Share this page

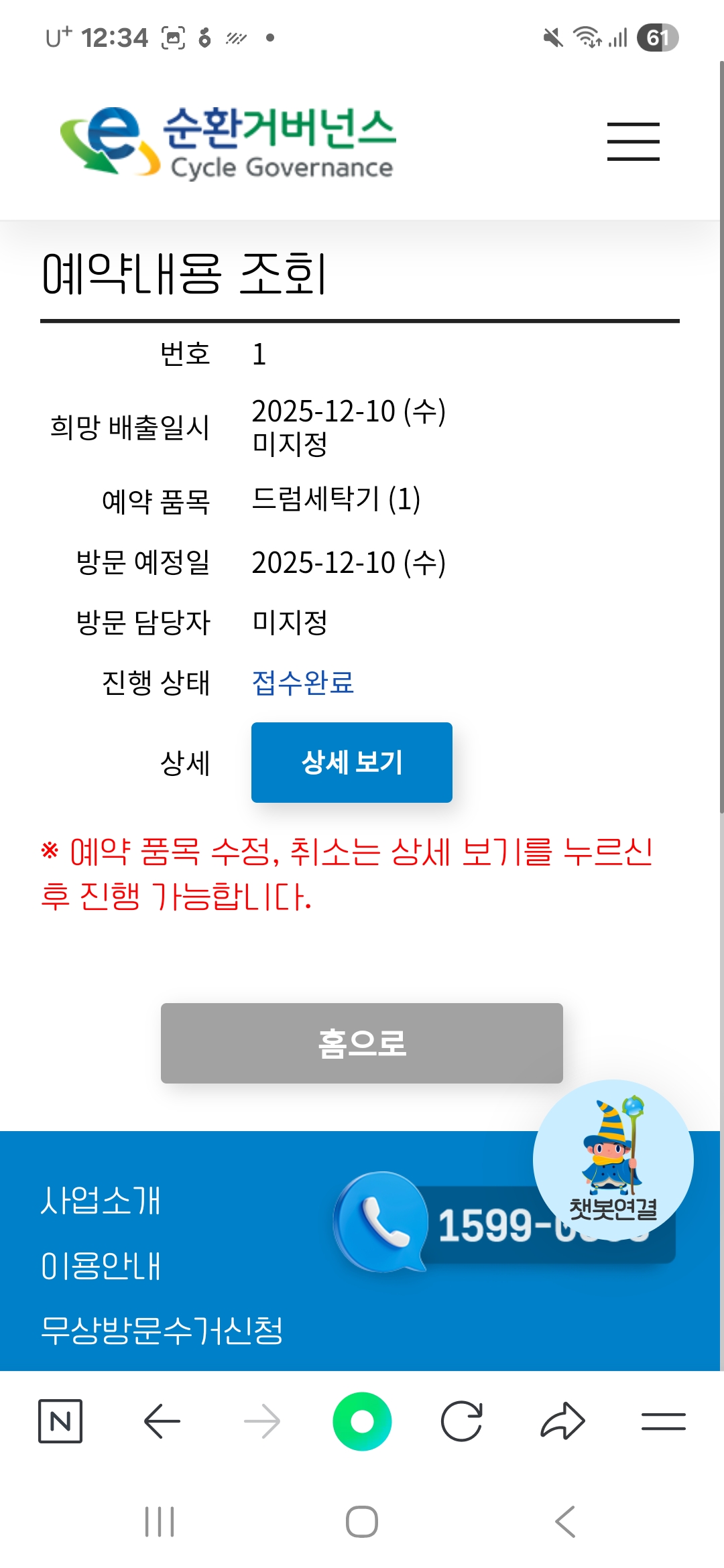(x=562, y=1421)
